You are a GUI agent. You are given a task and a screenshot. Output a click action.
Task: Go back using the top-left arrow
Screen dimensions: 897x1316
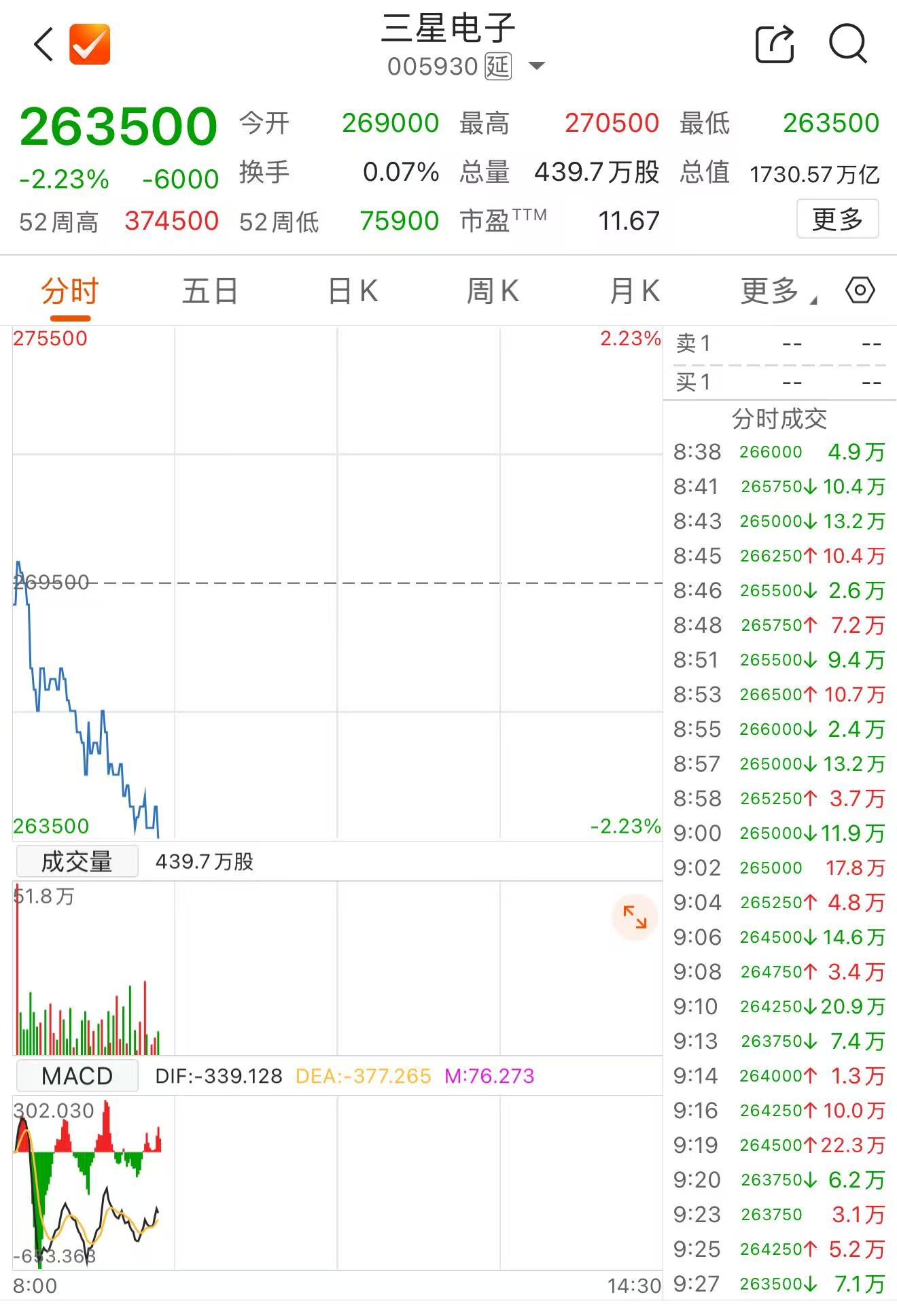point(43,45)
